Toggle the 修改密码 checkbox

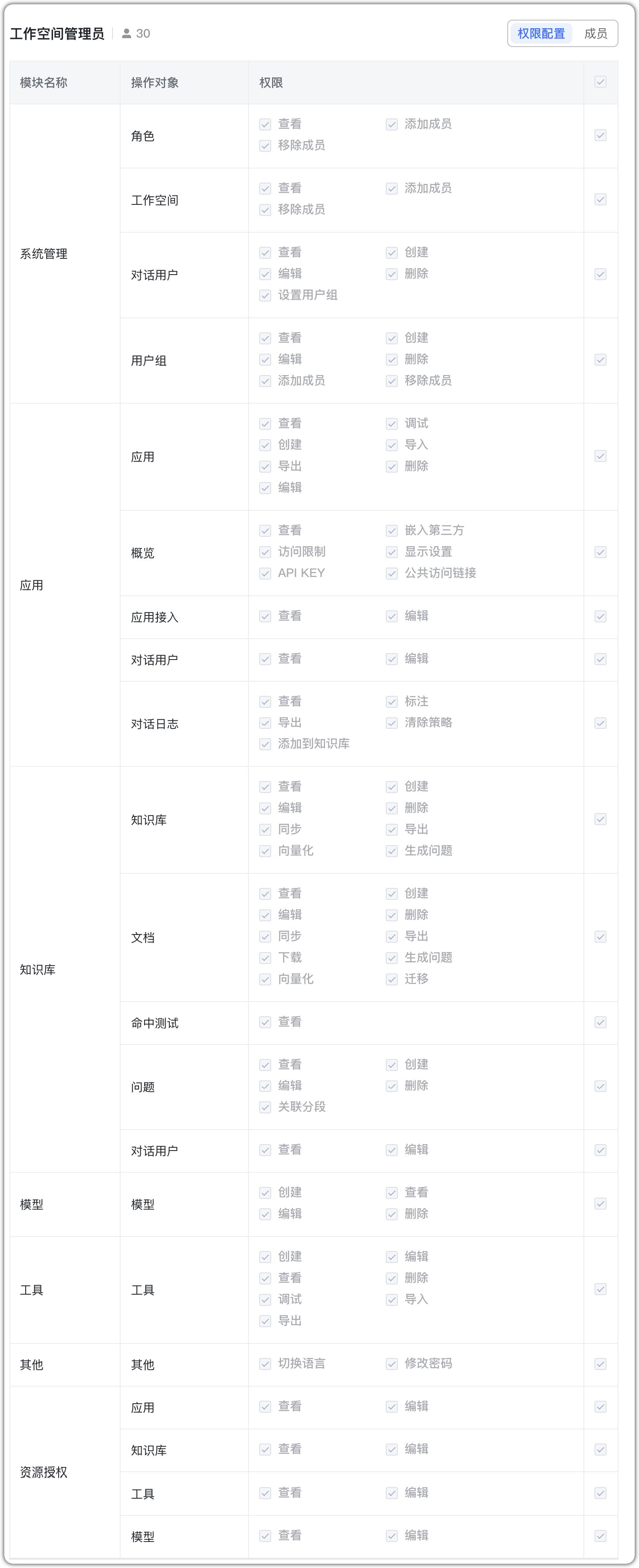click(392, 1364)
